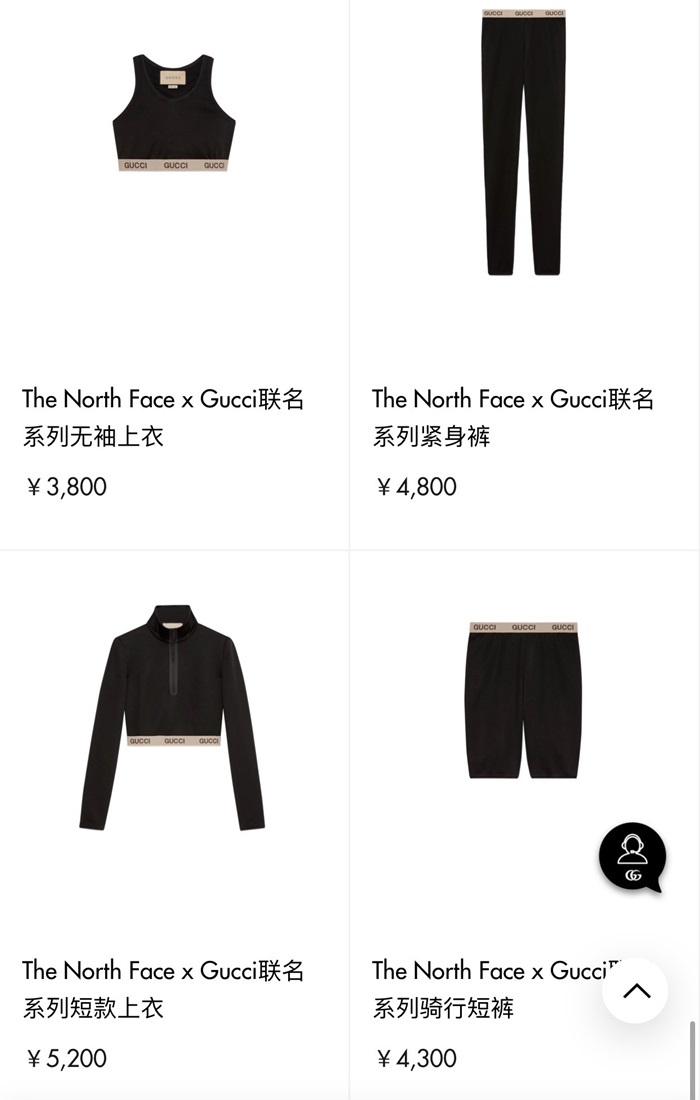Open the 骑行短裤 cycling shorts product
The image size is (700, 1100).
523,700
